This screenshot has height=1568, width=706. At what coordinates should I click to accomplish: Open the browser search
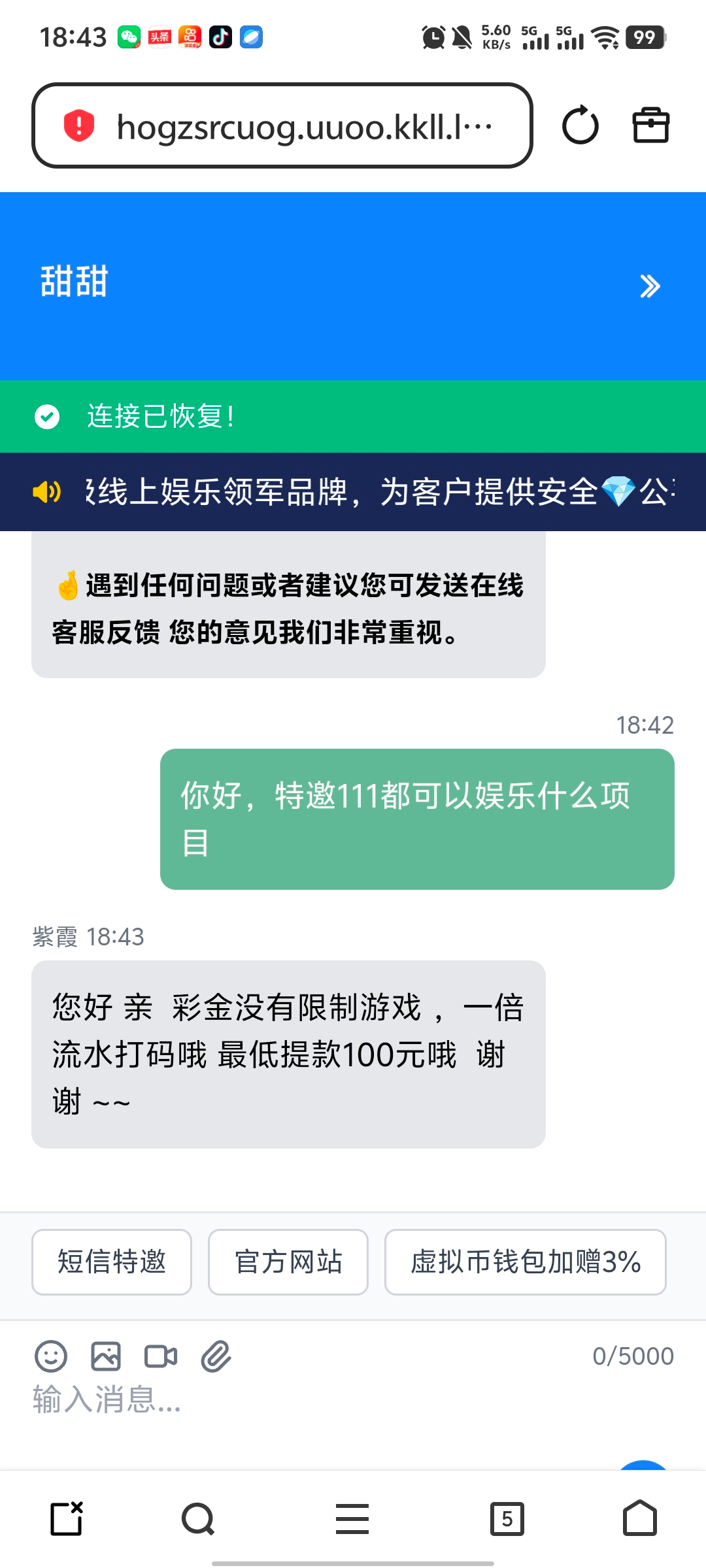click(x=198, y=1518)
